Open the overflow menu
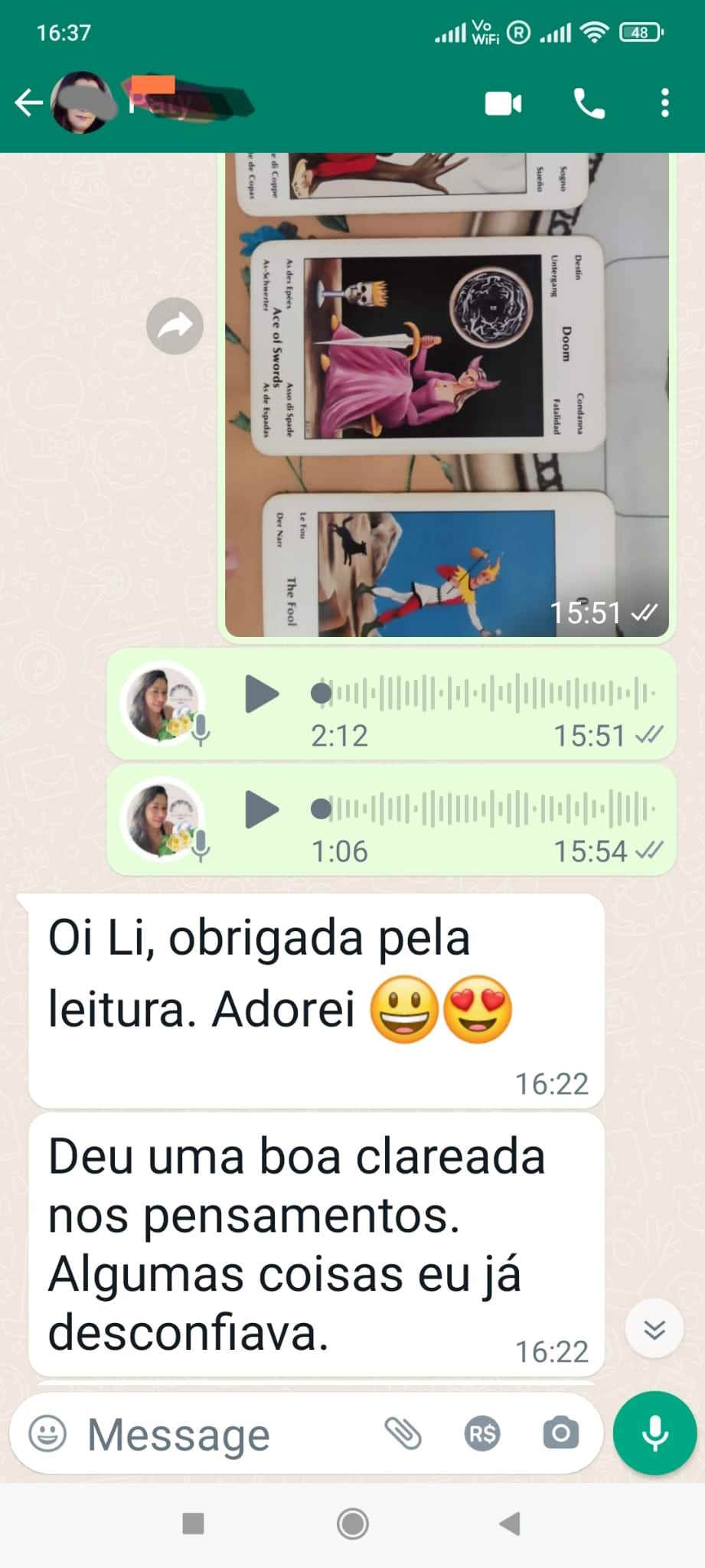The height and width of the screenshot is (1568, 705). pyautogui.click(x=664, y=103)
